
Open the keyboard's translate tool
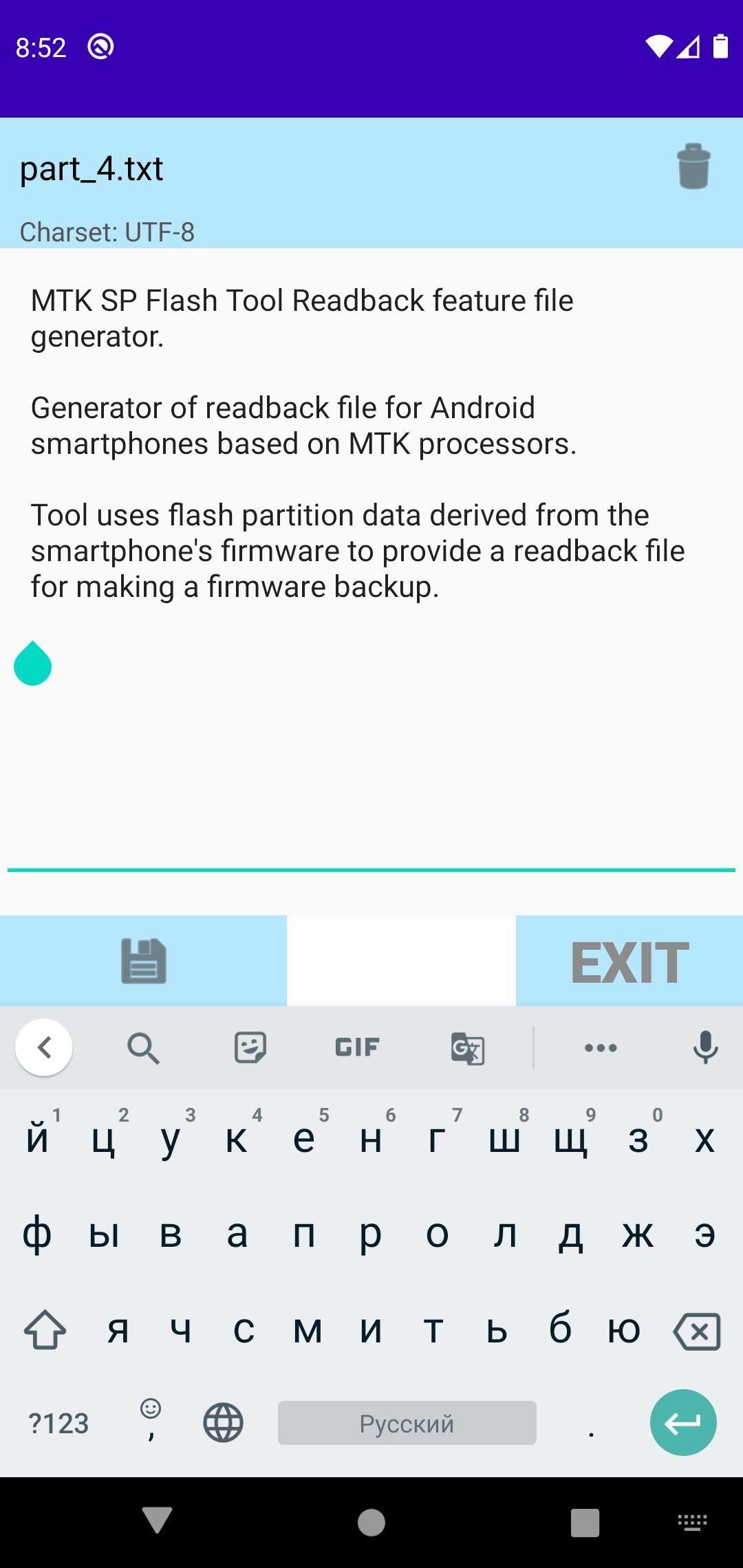coord(468,1049)
